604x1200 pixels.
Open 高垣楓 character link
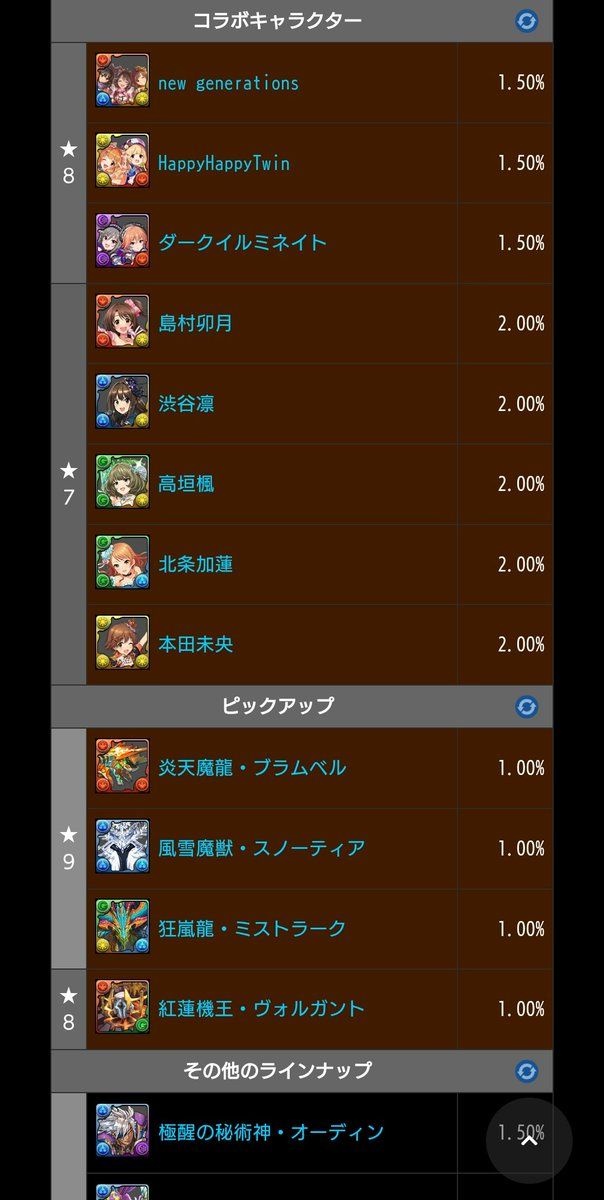pos(186,484)
